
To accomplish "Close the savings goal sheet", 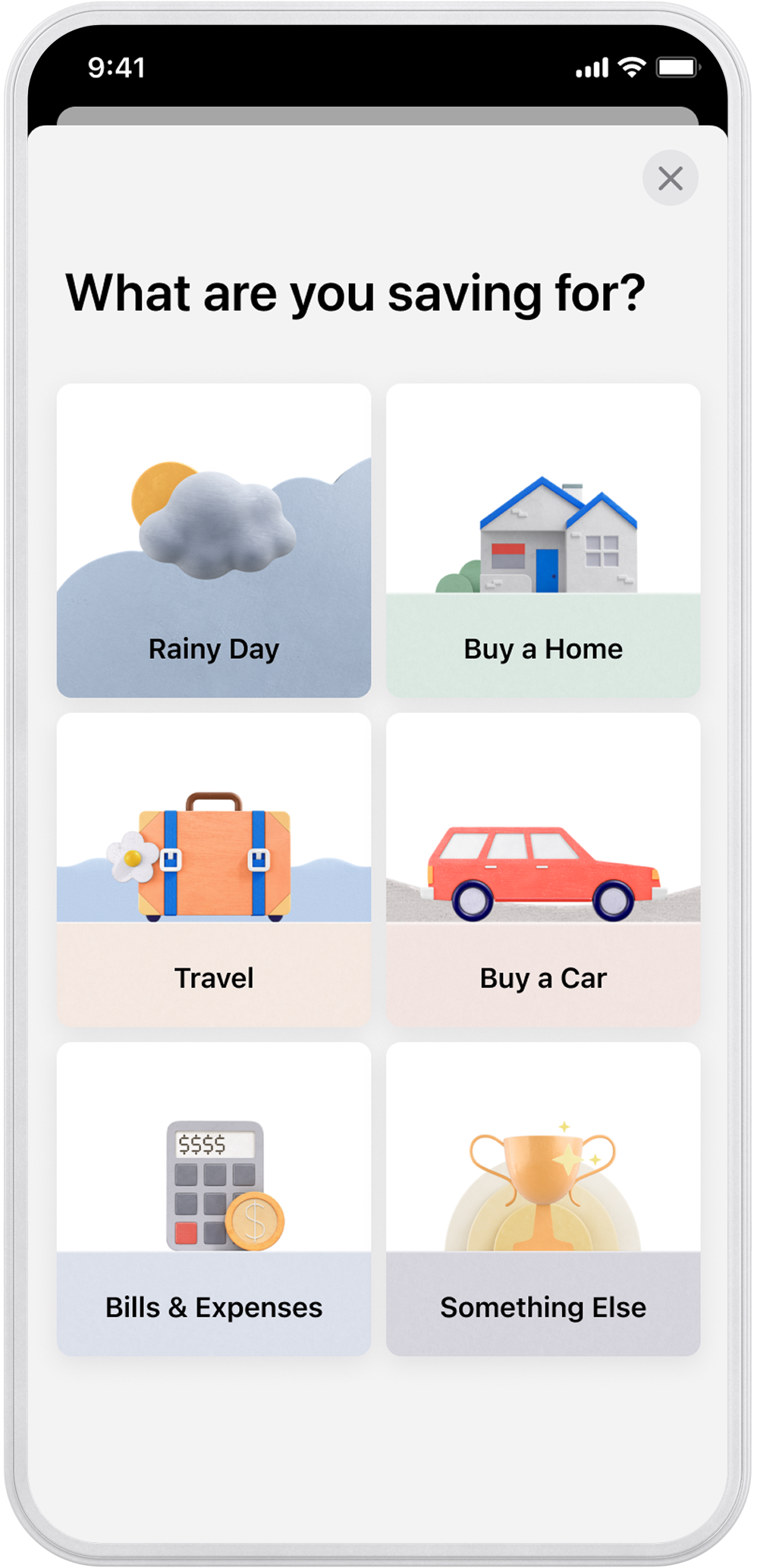I will (x=670, y=179).
